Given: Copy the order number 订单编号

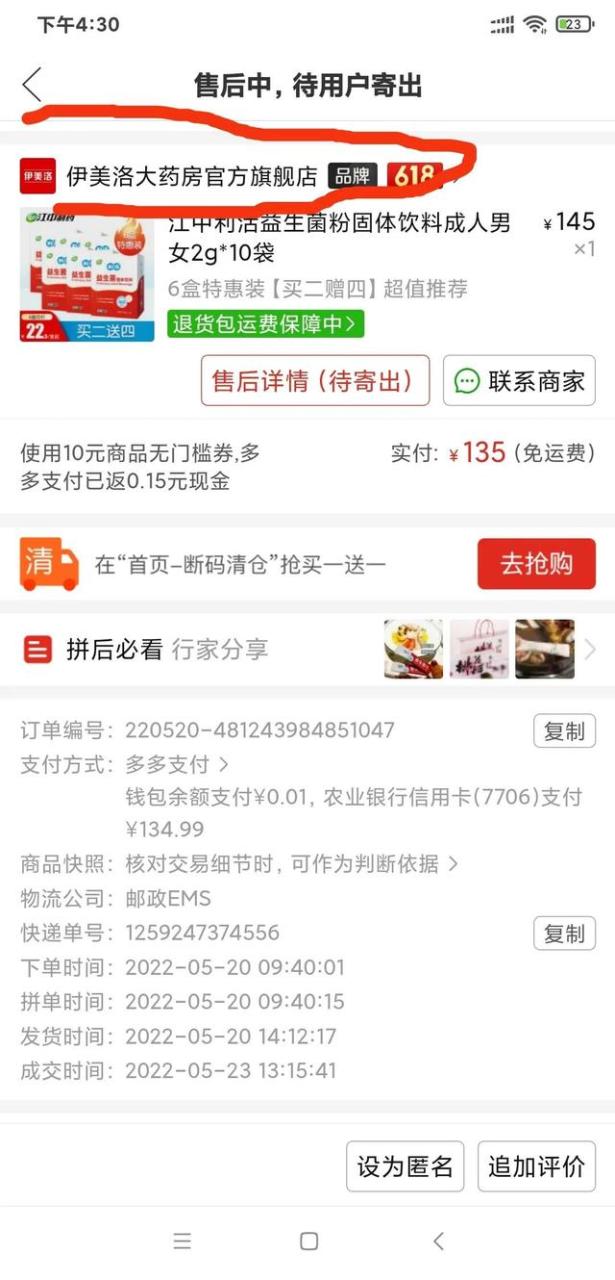Looking at the screenshot, I should tap(564, 731).
